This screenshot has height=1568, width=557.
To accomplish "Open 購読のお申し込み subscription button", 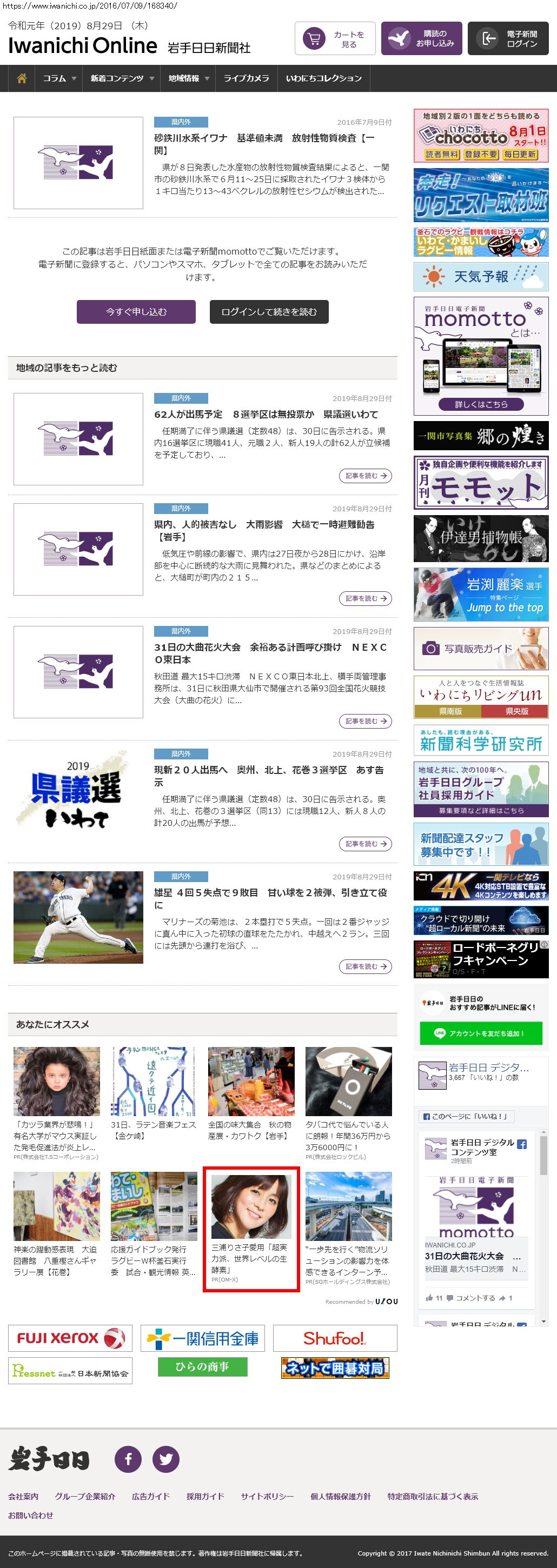I will (421, 39).
